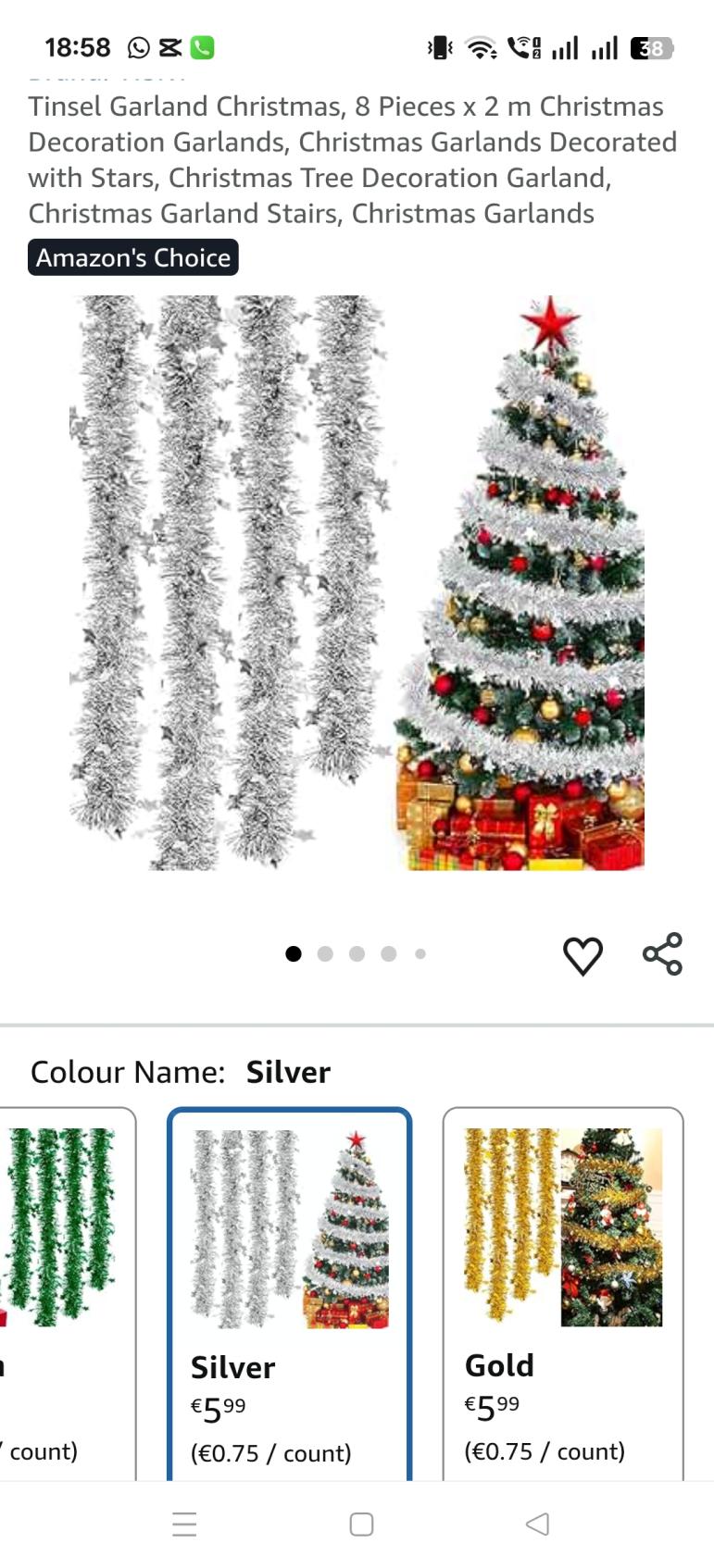
Task: Share this tinsel garland product
Action: pyautogui.click(x=662, y=954)
